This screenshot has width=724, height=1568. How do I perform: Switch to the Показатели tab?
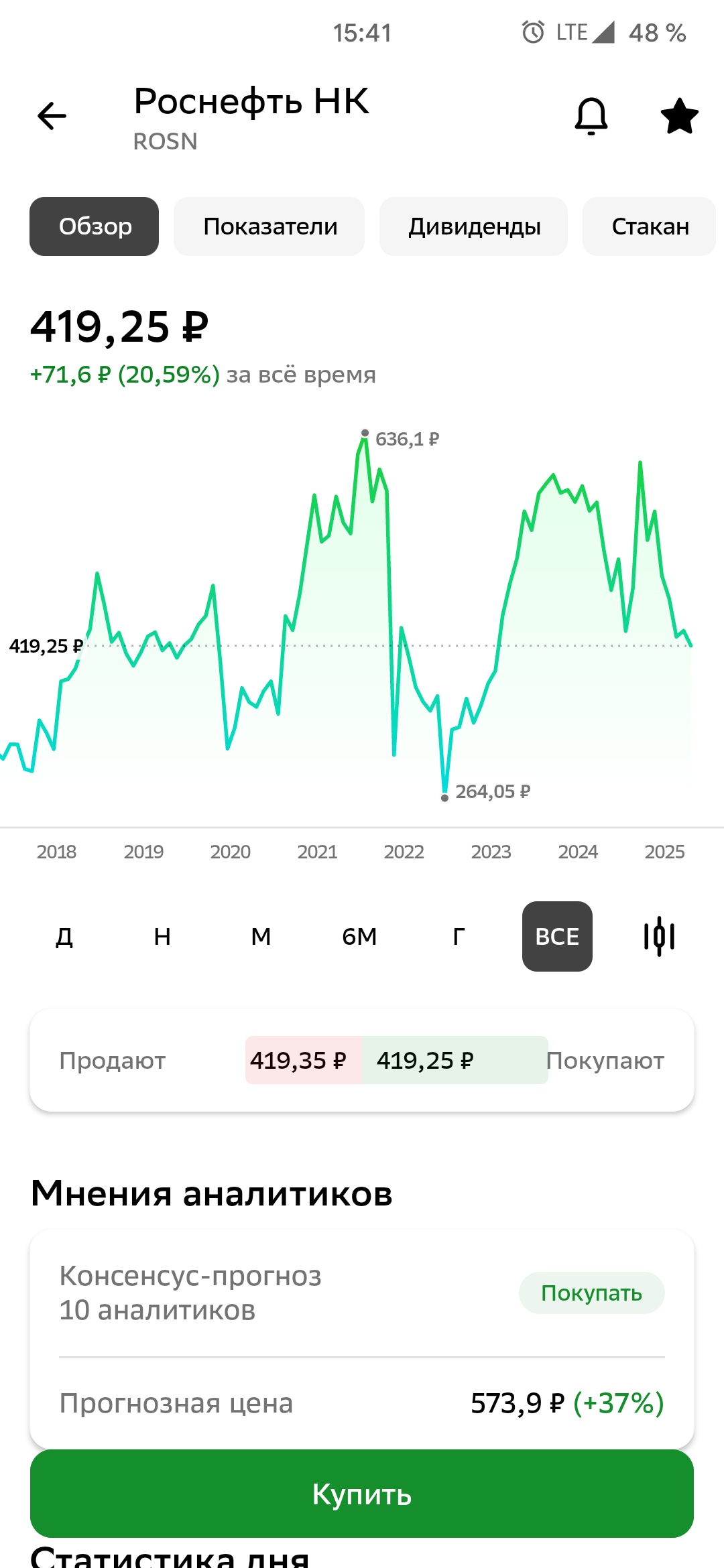269,226
